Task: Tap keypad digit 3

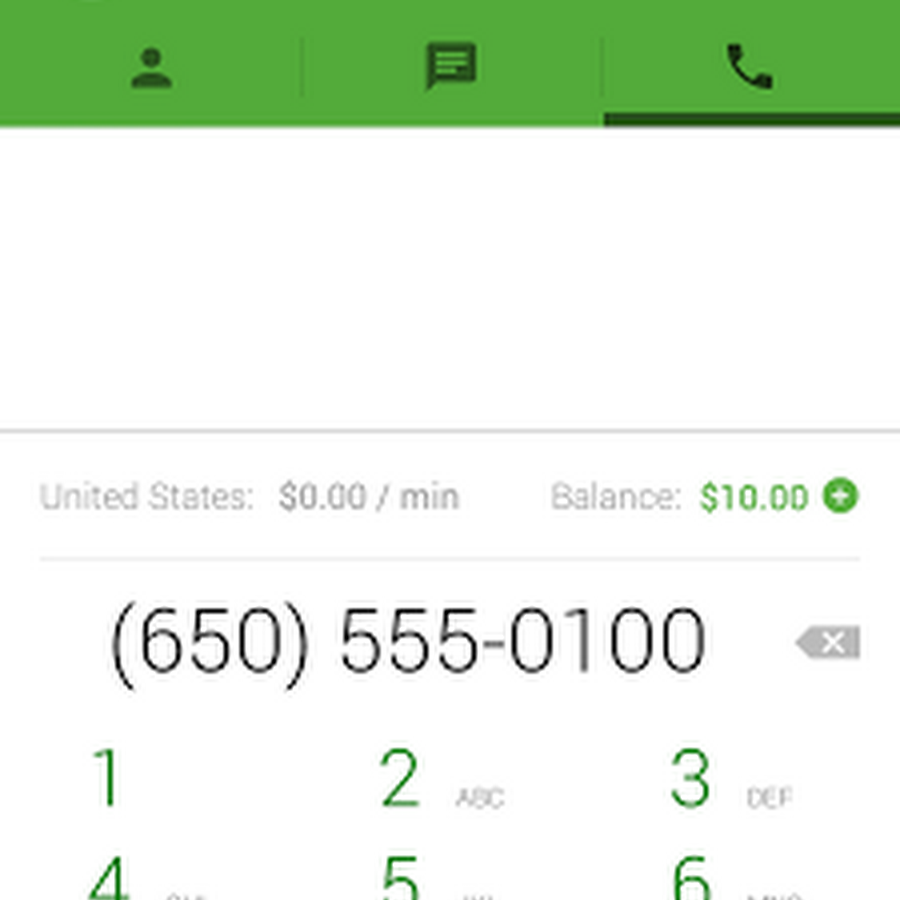Action: 691,779
